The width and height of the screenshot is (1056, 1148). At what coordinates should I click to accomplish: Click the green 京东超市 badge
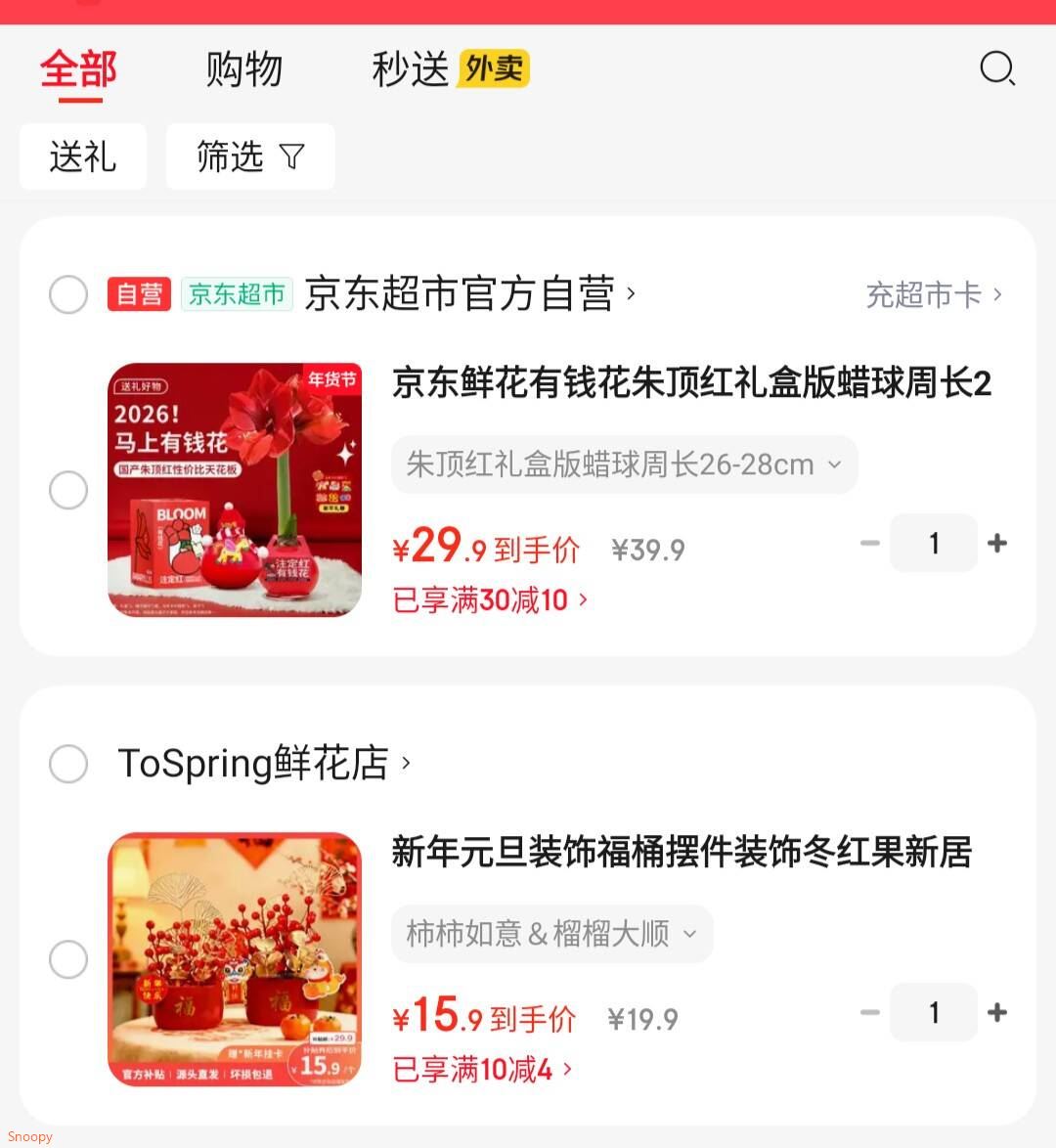pyautogui.click(x=238, y=294)
